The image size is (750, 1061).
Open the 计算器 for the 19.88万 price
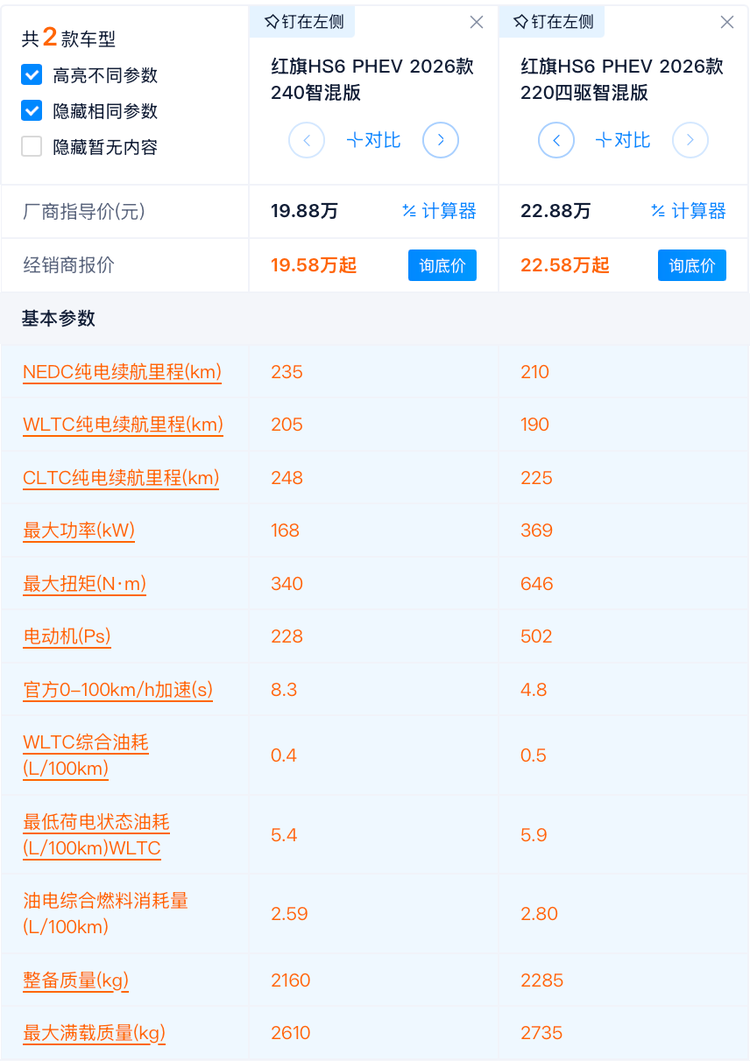coord(439,211)
